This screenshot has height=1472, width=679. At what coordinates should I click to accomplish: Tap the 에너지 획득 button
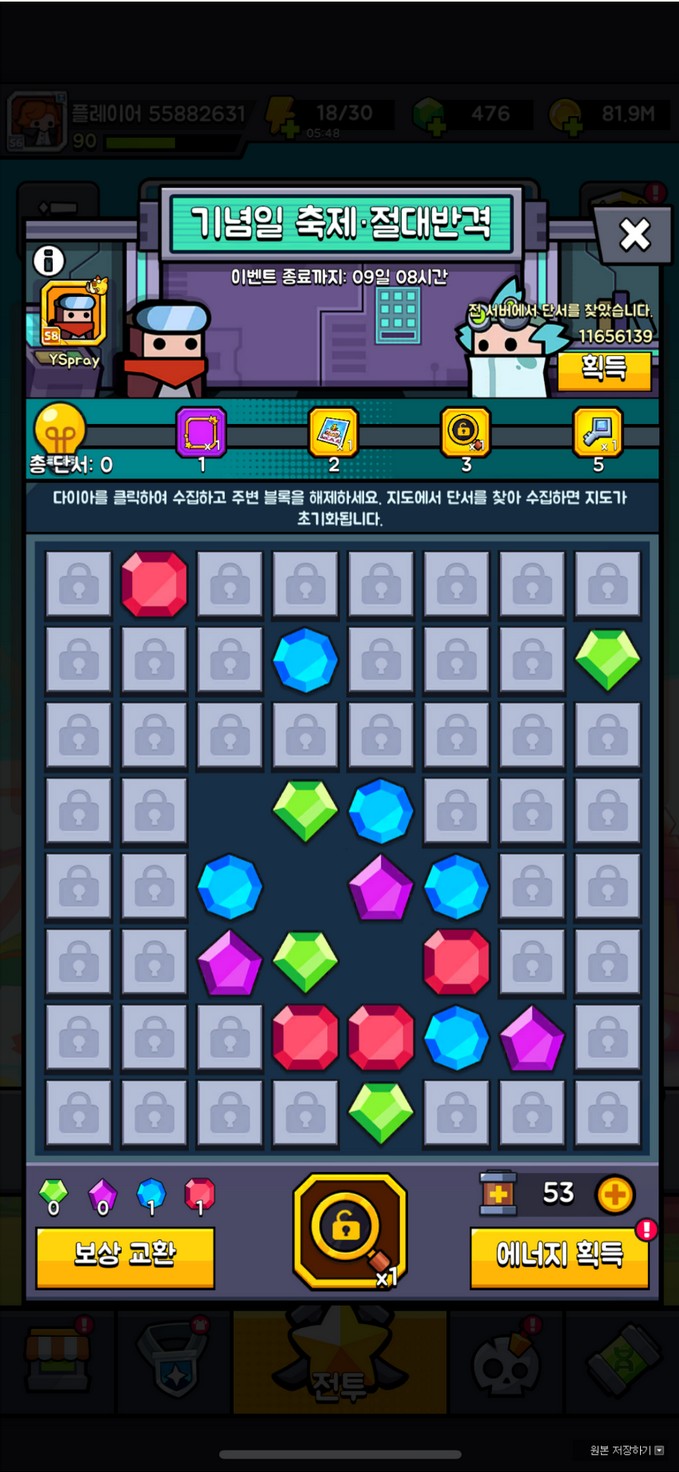point(559,1256)
